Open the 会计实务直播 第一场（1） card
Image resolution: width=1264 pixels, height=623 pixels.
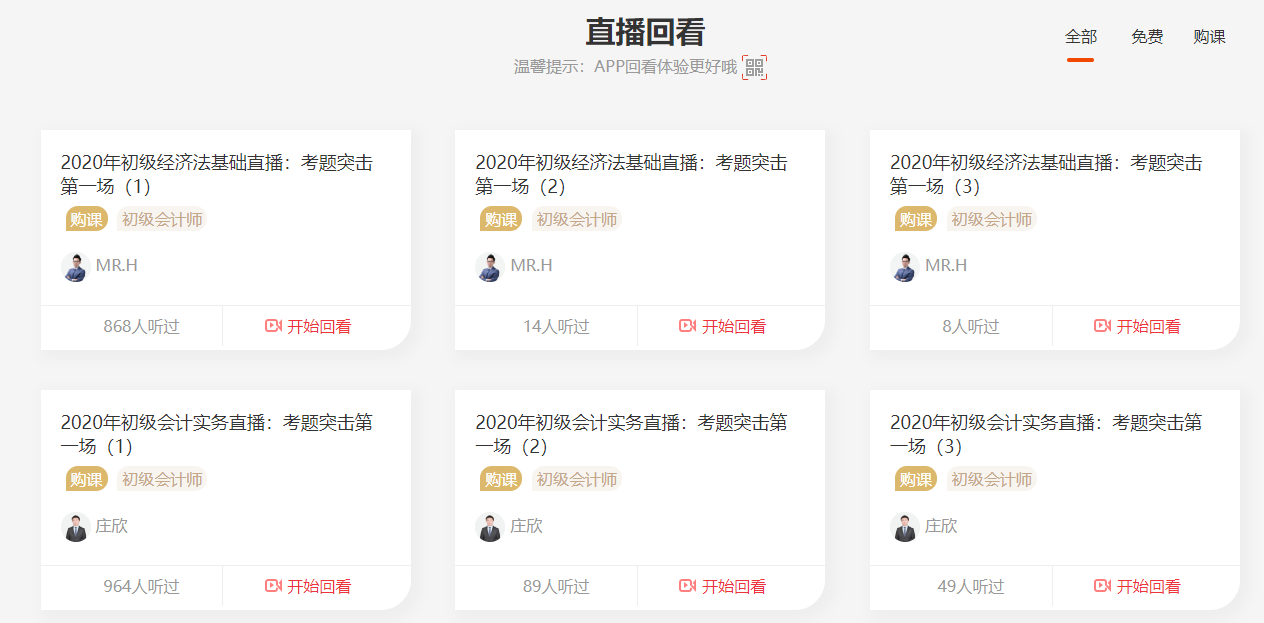coord(216,434)
